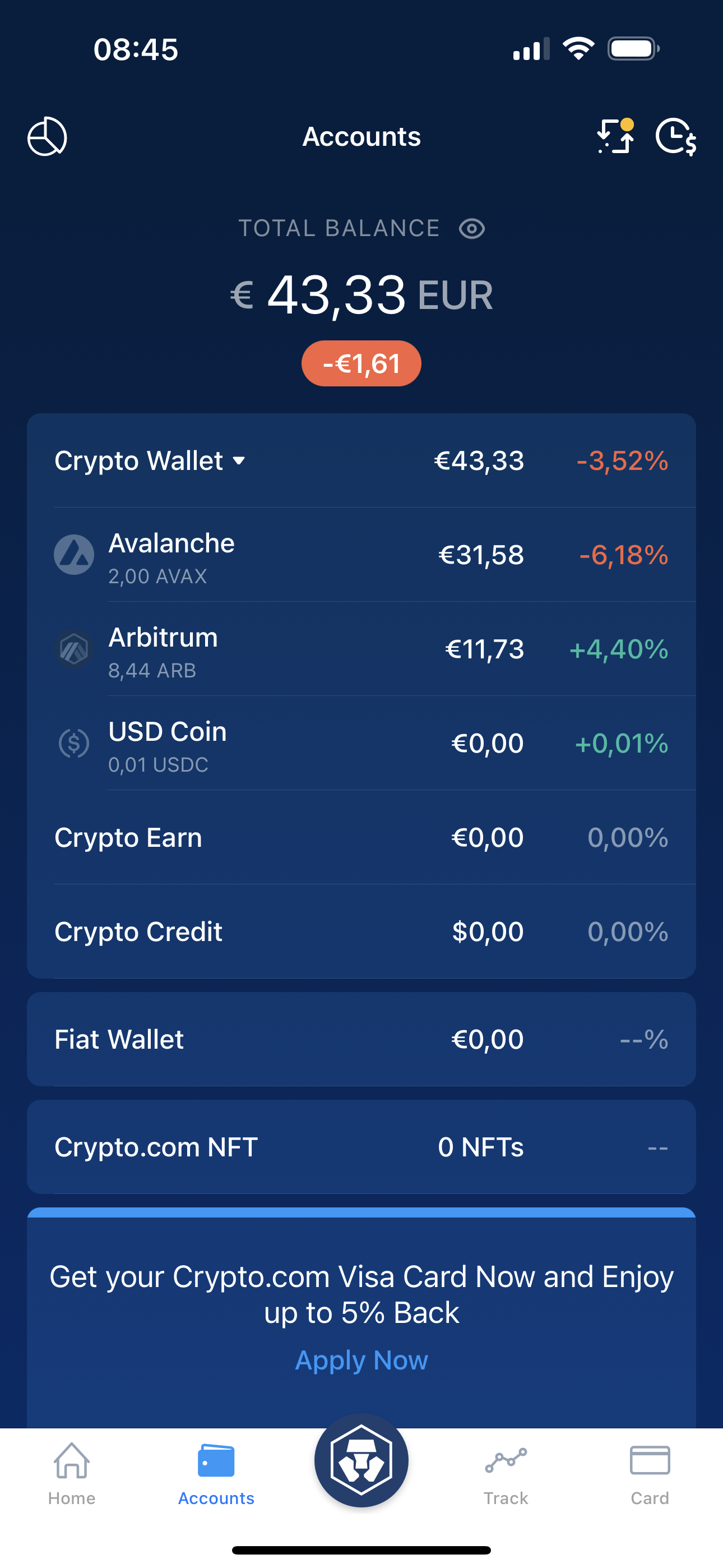The width and height of the screenshot is (723, 1568).
Task: Open transaction history clock icon
Action: click(x=675, y=136)
